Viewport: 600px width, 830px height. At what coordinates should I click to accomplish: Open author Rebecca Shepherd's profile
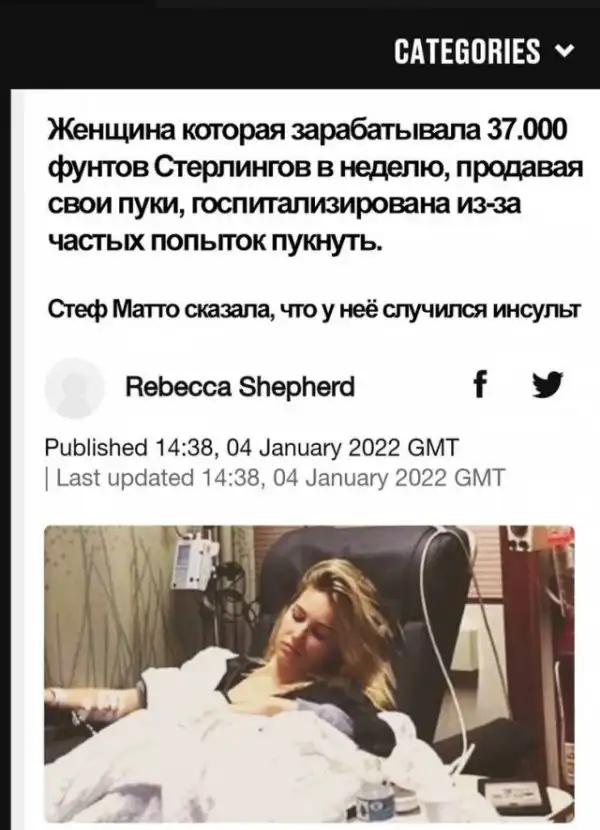click(239, 387)
